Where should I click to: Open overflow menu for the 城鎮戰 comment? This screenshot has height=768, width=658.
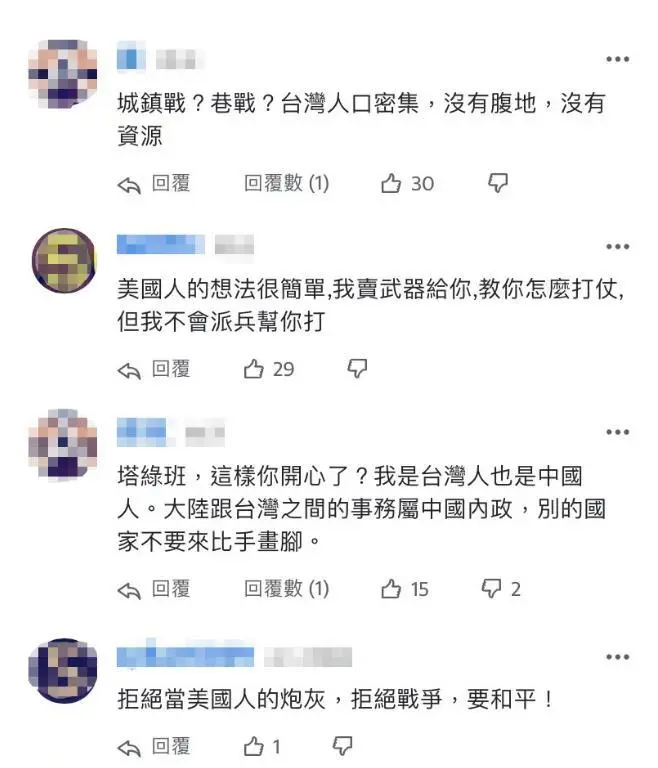point(617,59)
